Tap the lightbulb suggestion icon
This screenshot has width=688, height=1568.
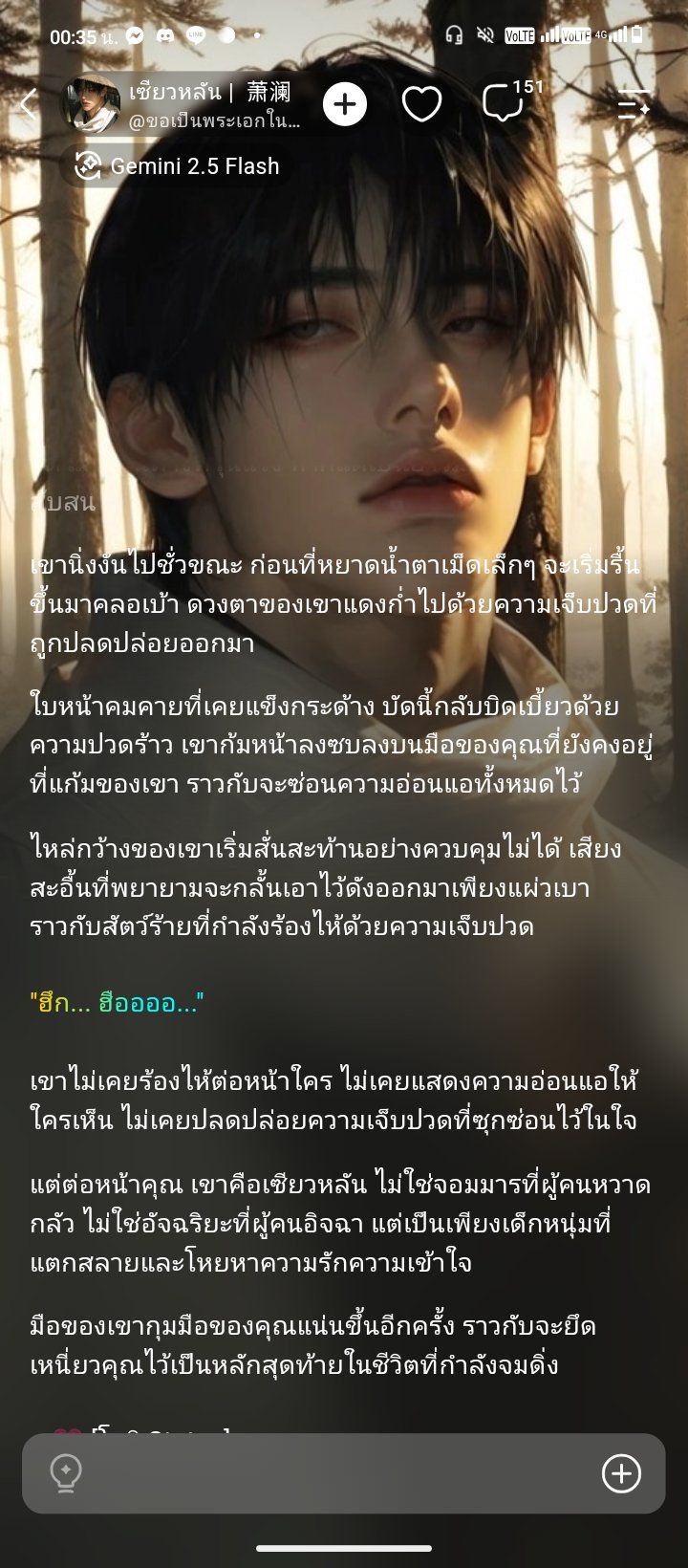66,1473
